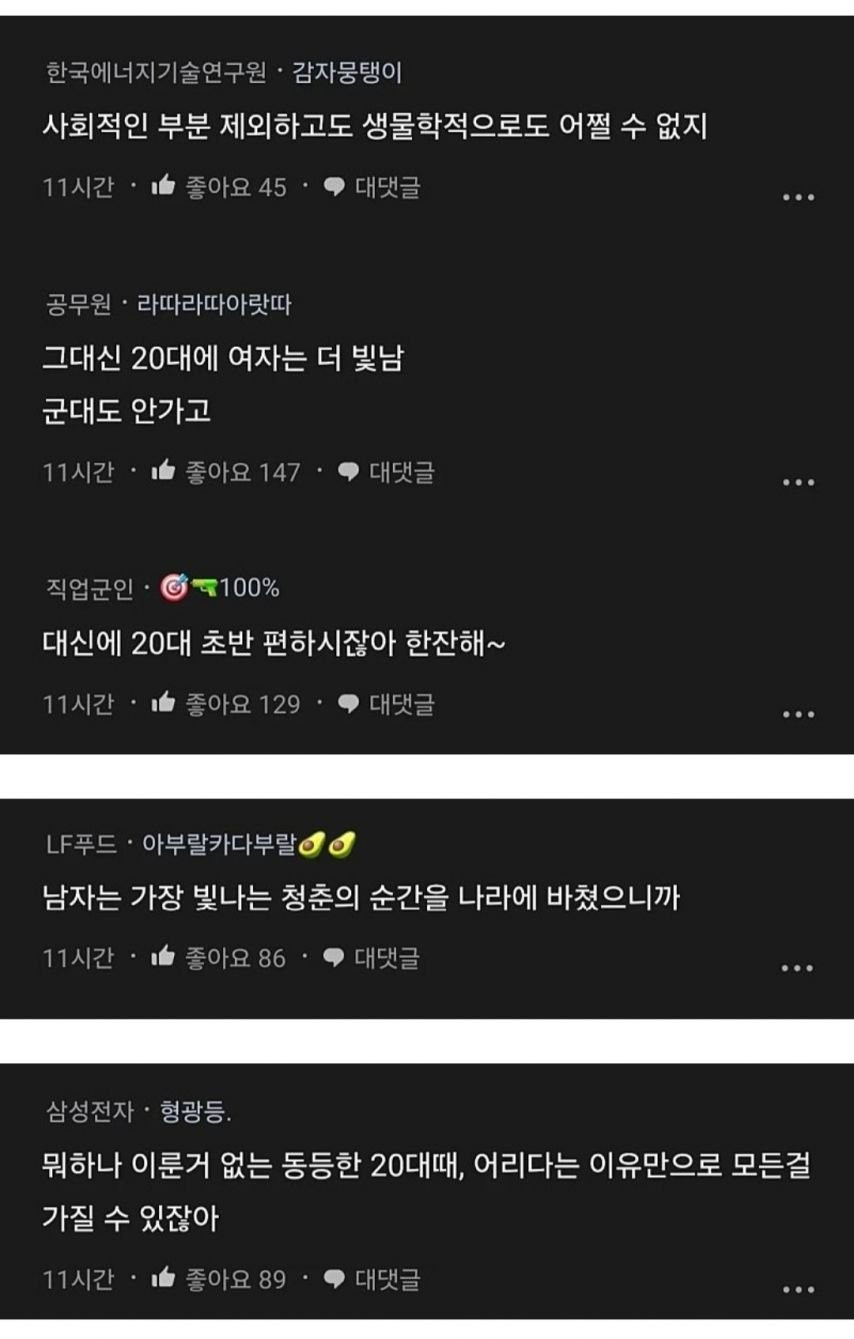Reply to 라따라따아랏따's comment
Screen dimensions: 854x1339
pyautogui.click(x=386, y=472)
